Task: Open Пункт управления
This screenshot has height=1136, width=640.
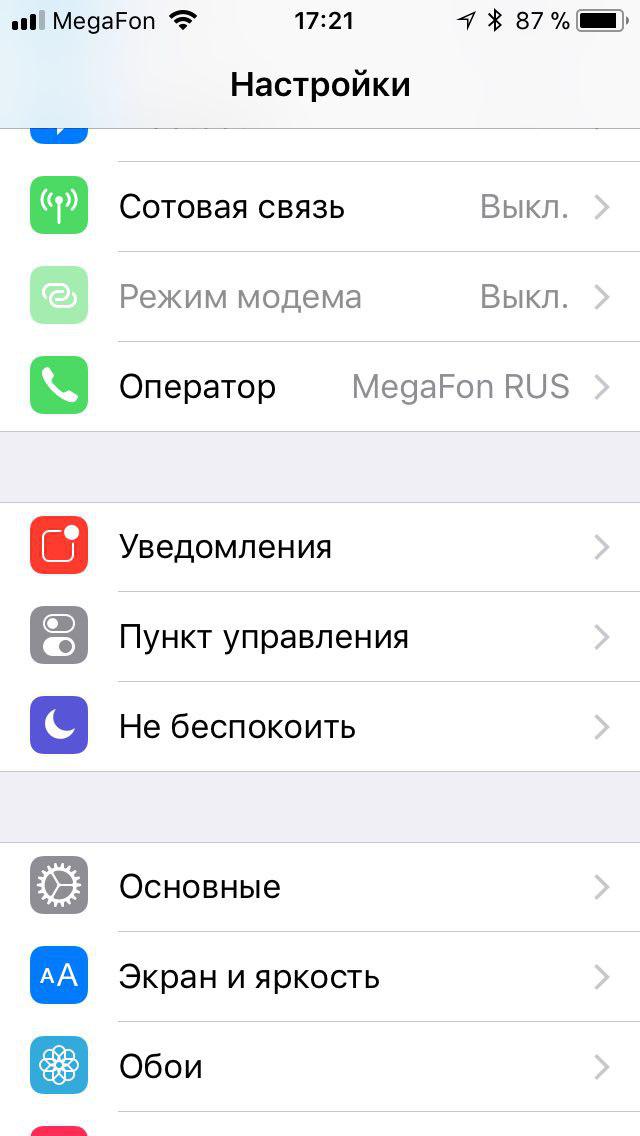Action: pos(320,637)
